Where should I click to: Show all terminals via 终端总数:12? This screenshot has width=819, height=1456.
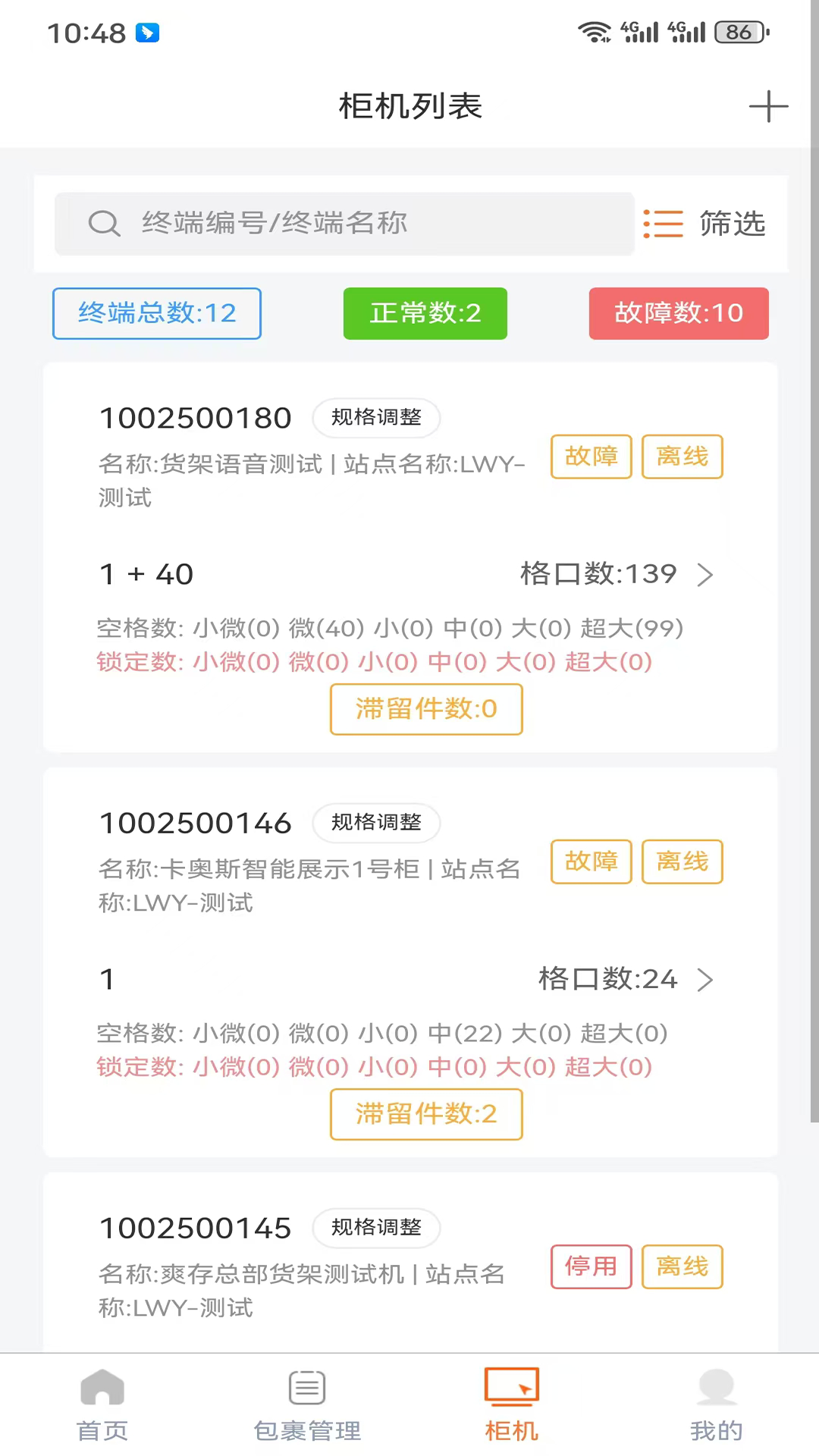(x=157, y=313)
